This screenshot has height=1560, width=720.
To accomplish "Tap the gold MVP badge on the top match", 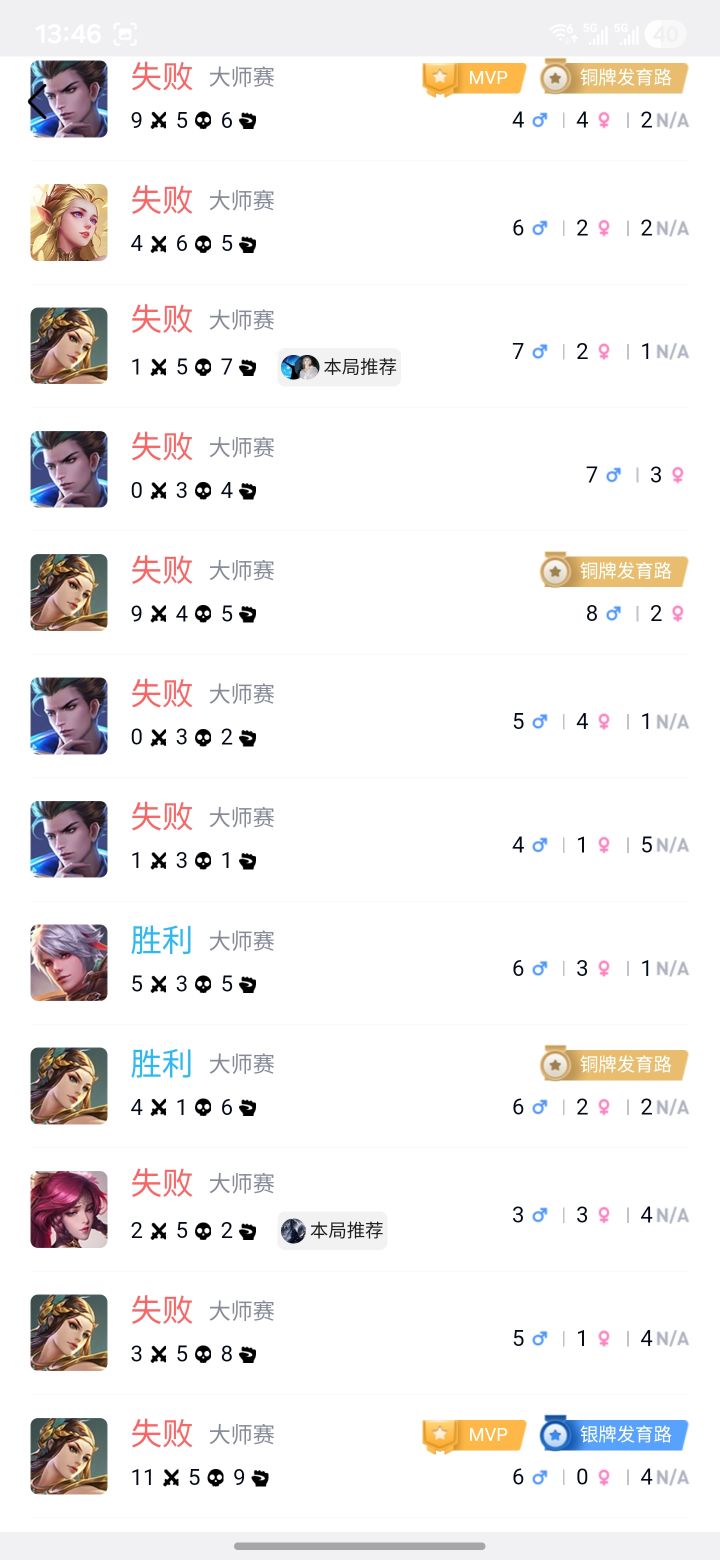I will [472, 77].
